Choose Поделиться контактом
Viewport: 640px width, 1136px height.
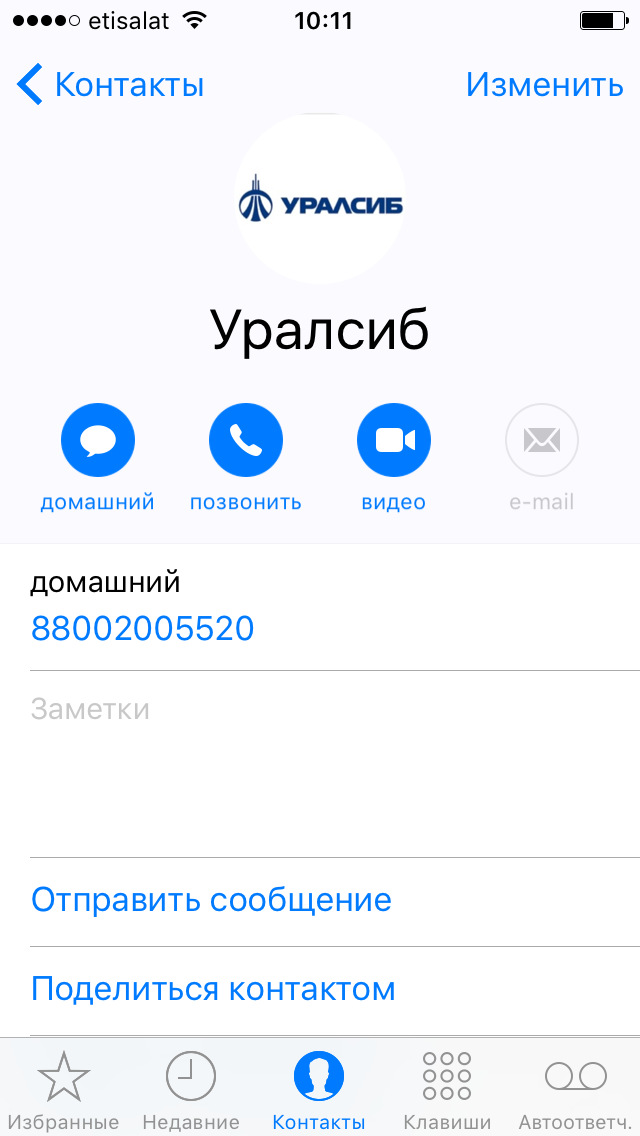213,989
